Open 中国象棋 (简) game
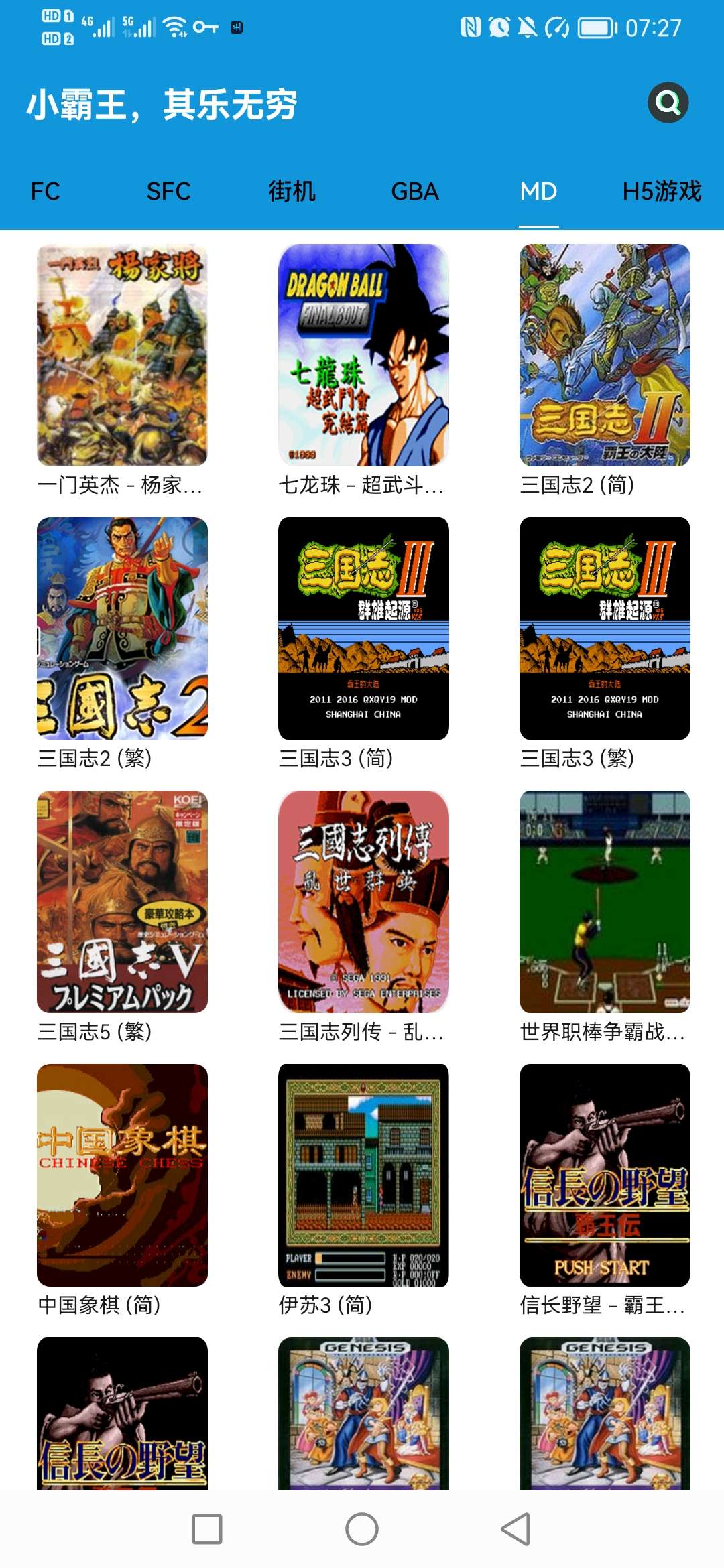The height and width of the screenshot is (1568, 724). (x=122, y=1190)
